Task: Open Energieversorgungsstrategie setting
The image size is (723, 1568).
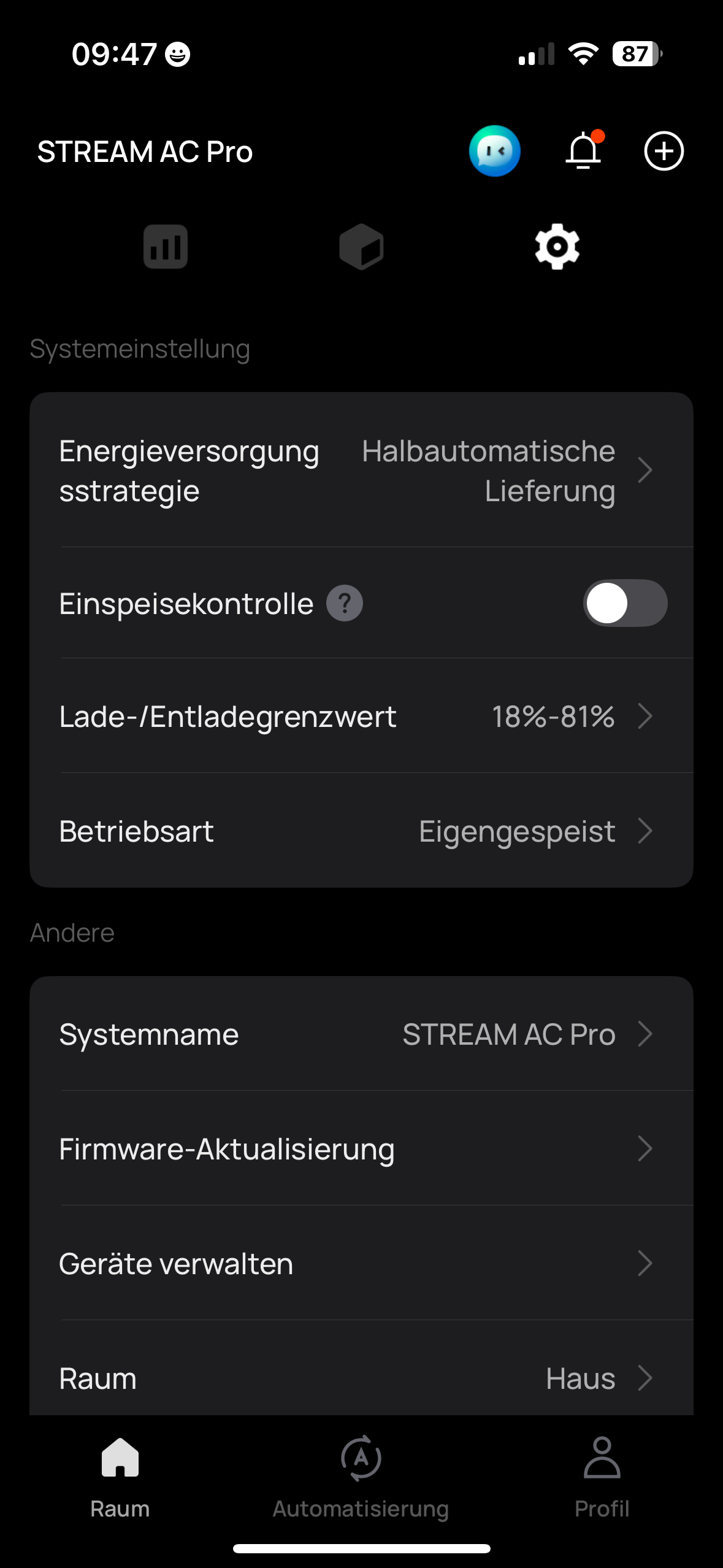Action: (361, 471)
